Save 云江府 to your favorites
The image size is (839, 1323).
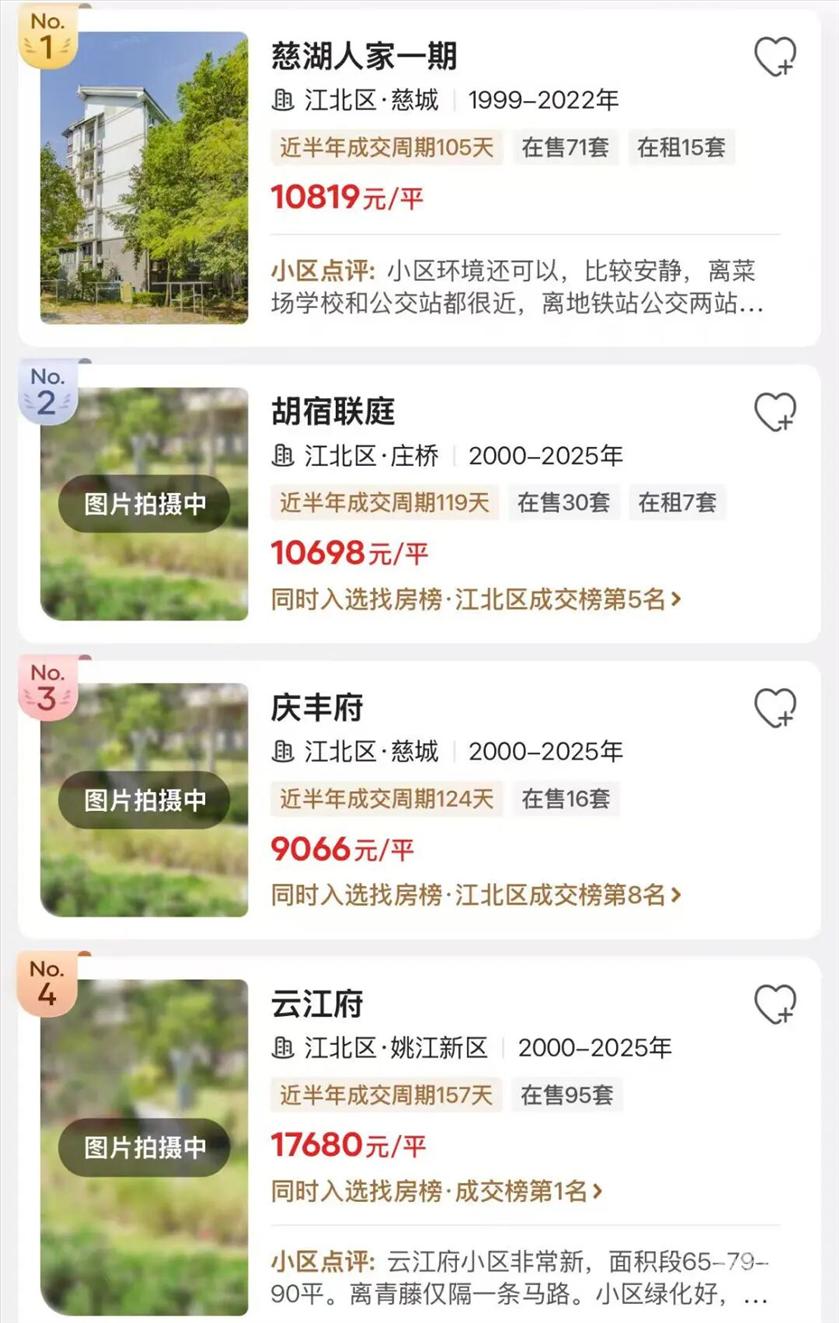tap(774, 1004)
